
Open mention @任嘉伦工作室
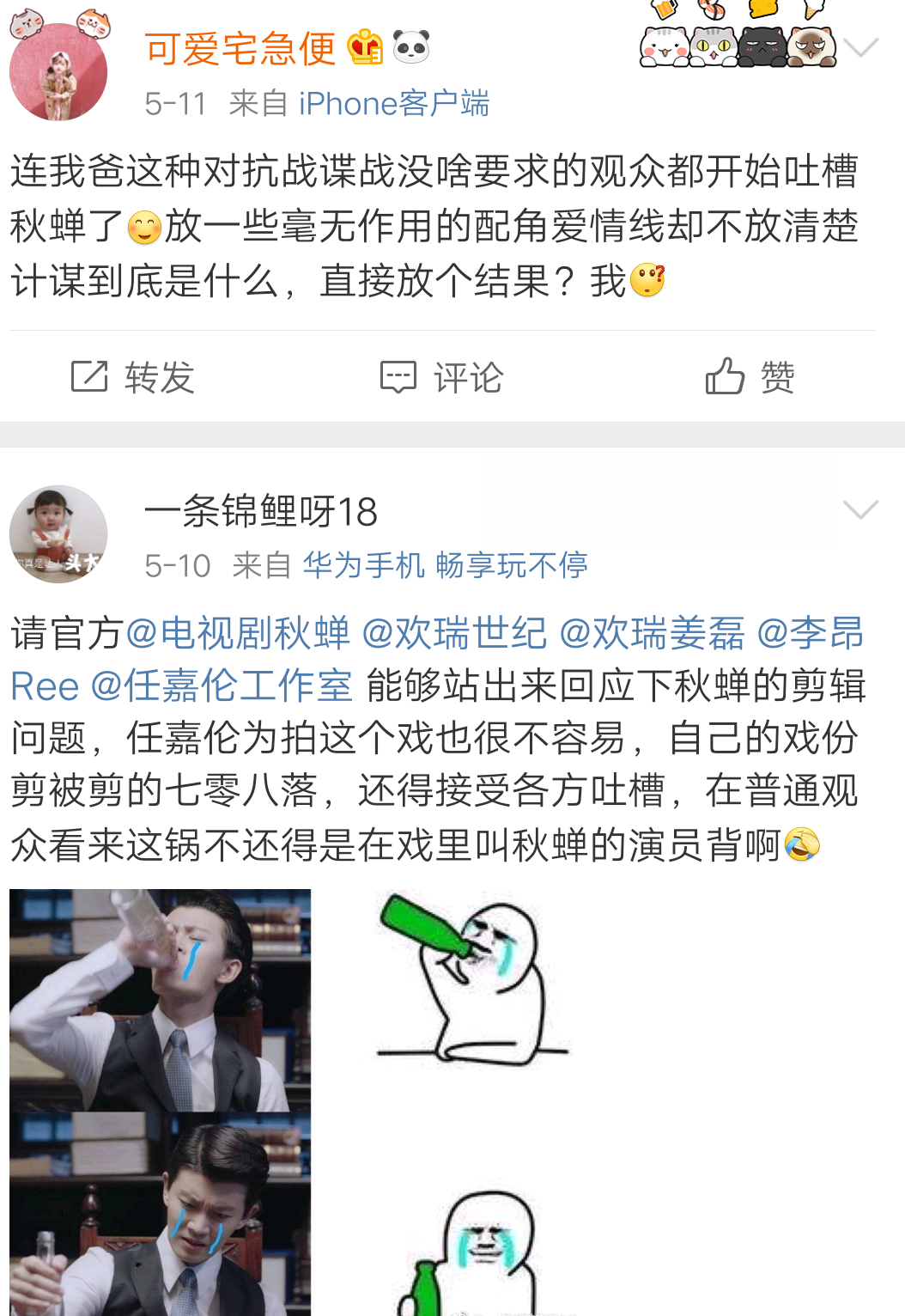pos(222,686)
